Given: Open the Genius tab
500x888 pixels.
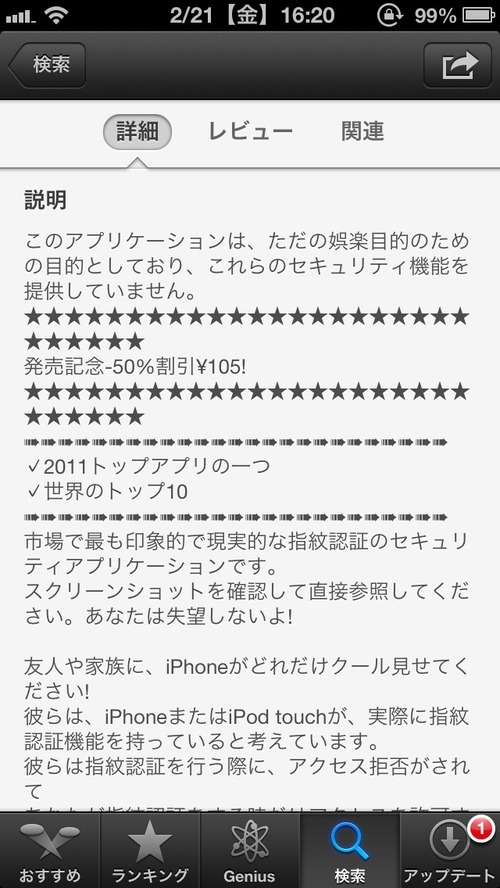Looking at the screenshot, I should (x=250, y=851).
